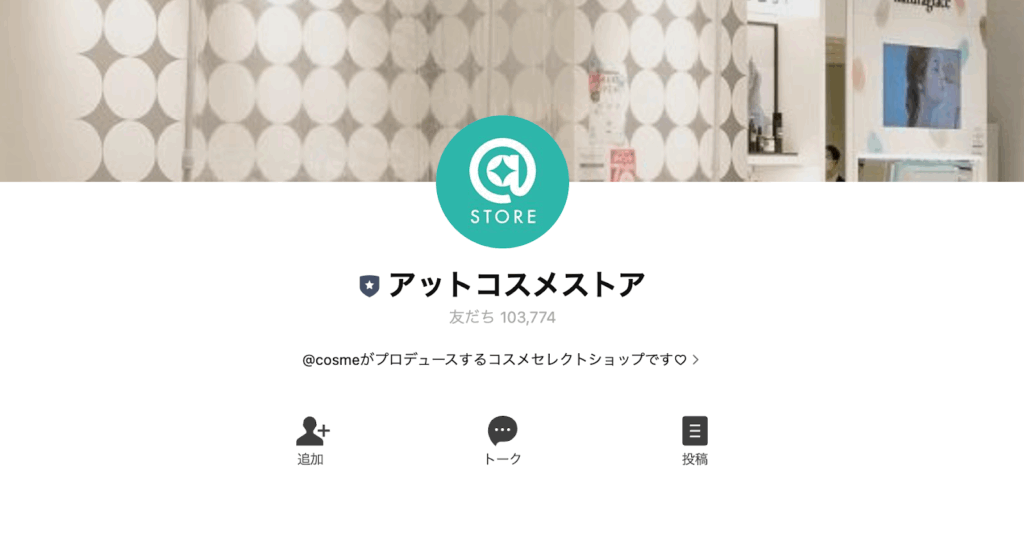Open トーク chat with the store

(502, 440)
